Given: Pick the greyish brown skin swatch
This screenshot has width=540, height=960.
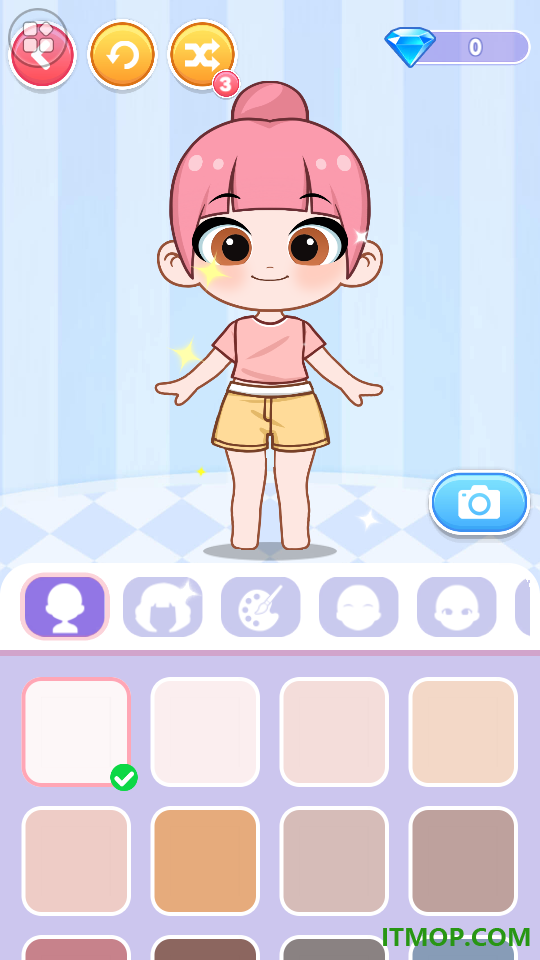Looking at the screenshot, I should 463,861.
